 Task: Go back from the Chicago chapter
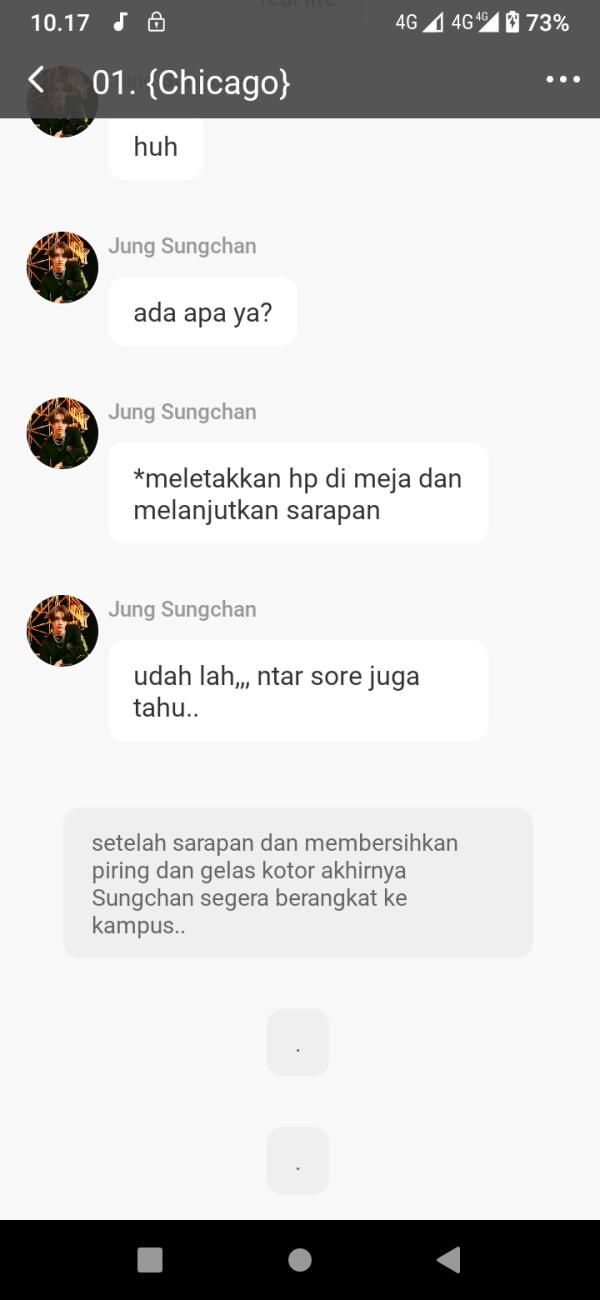[37, 80]
